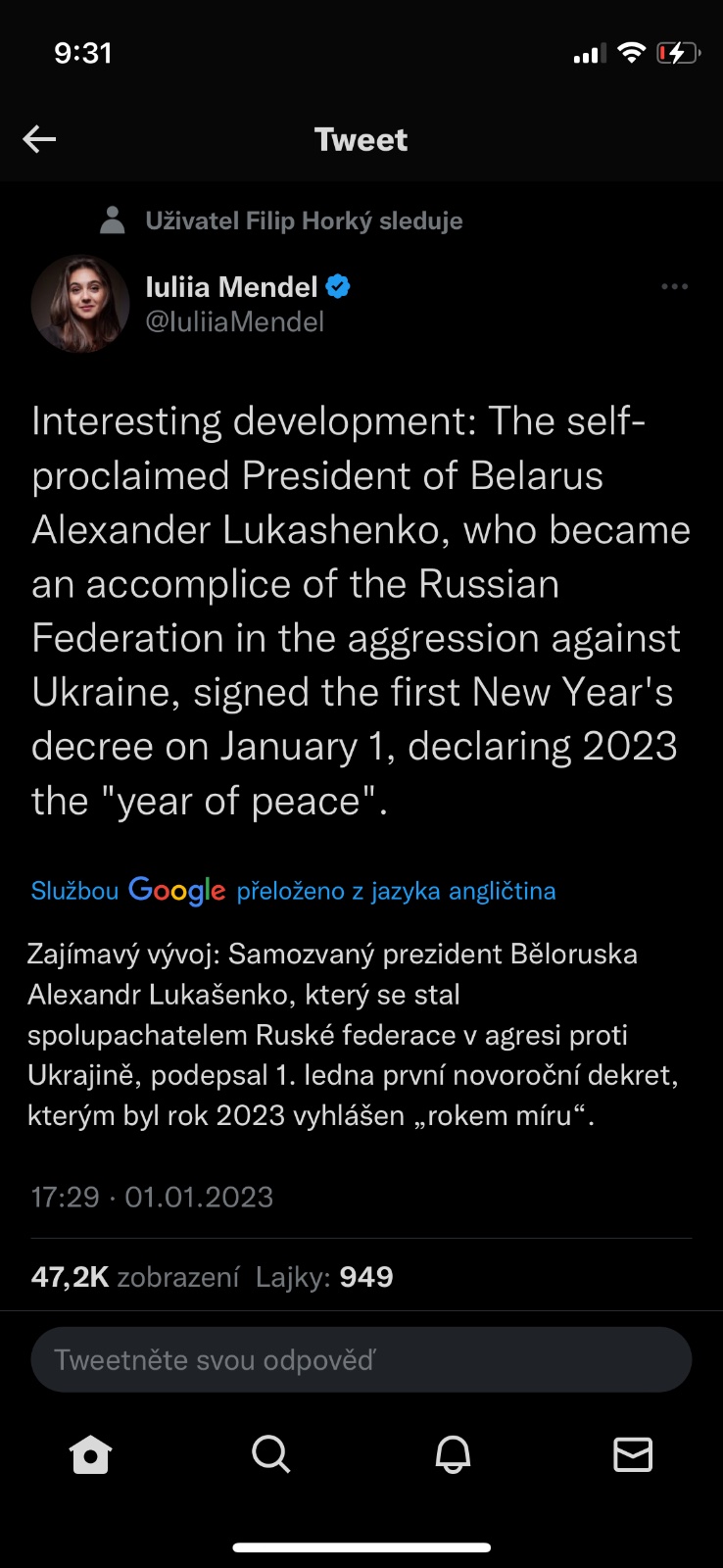This screenshot has width=723, height=1568.
Task: Switch to the Home tab
Action: (x=91, y=1454)
